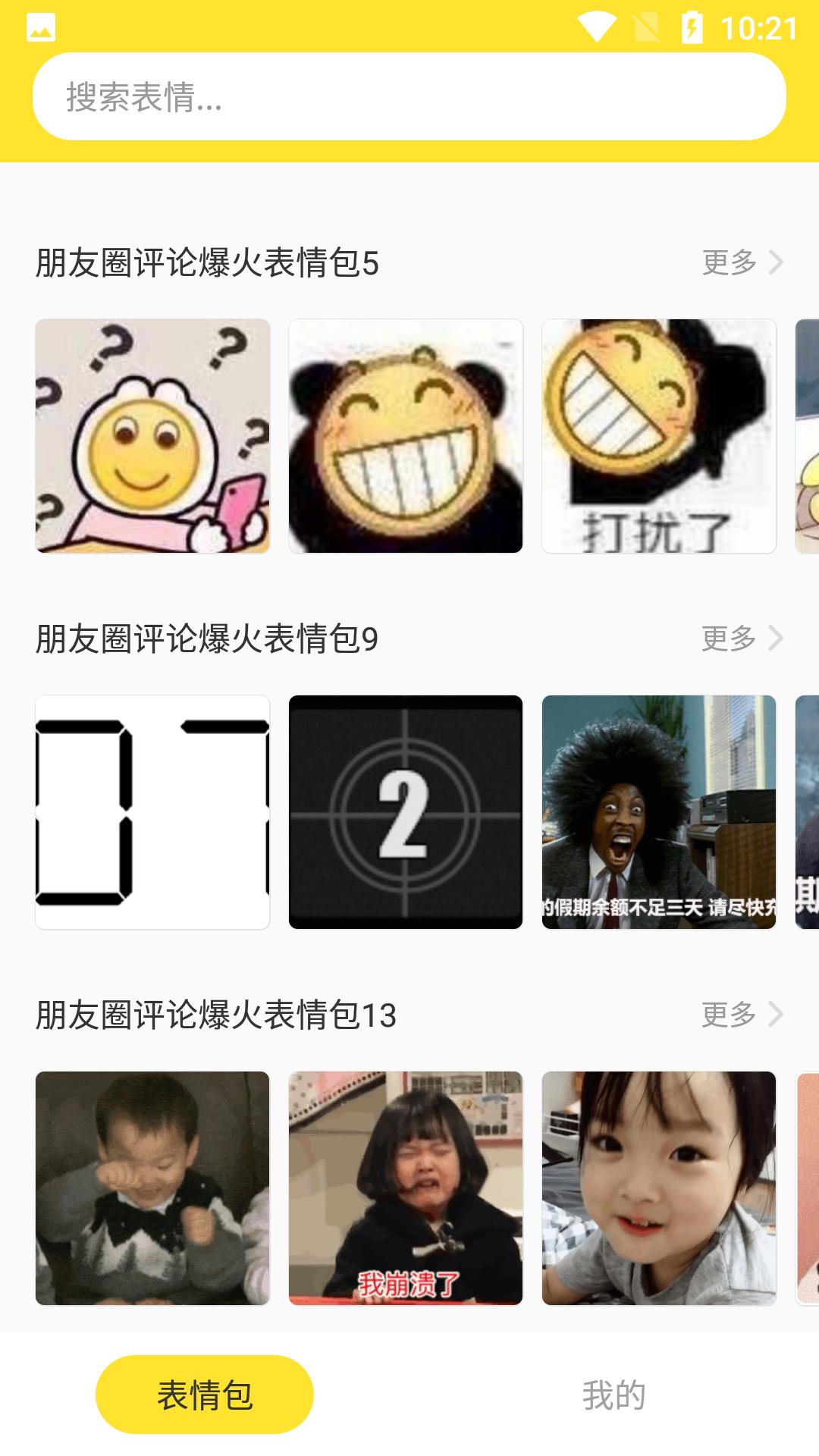
Task: Switch to the 表情包 tab
Action: (x=205, y=1395)
